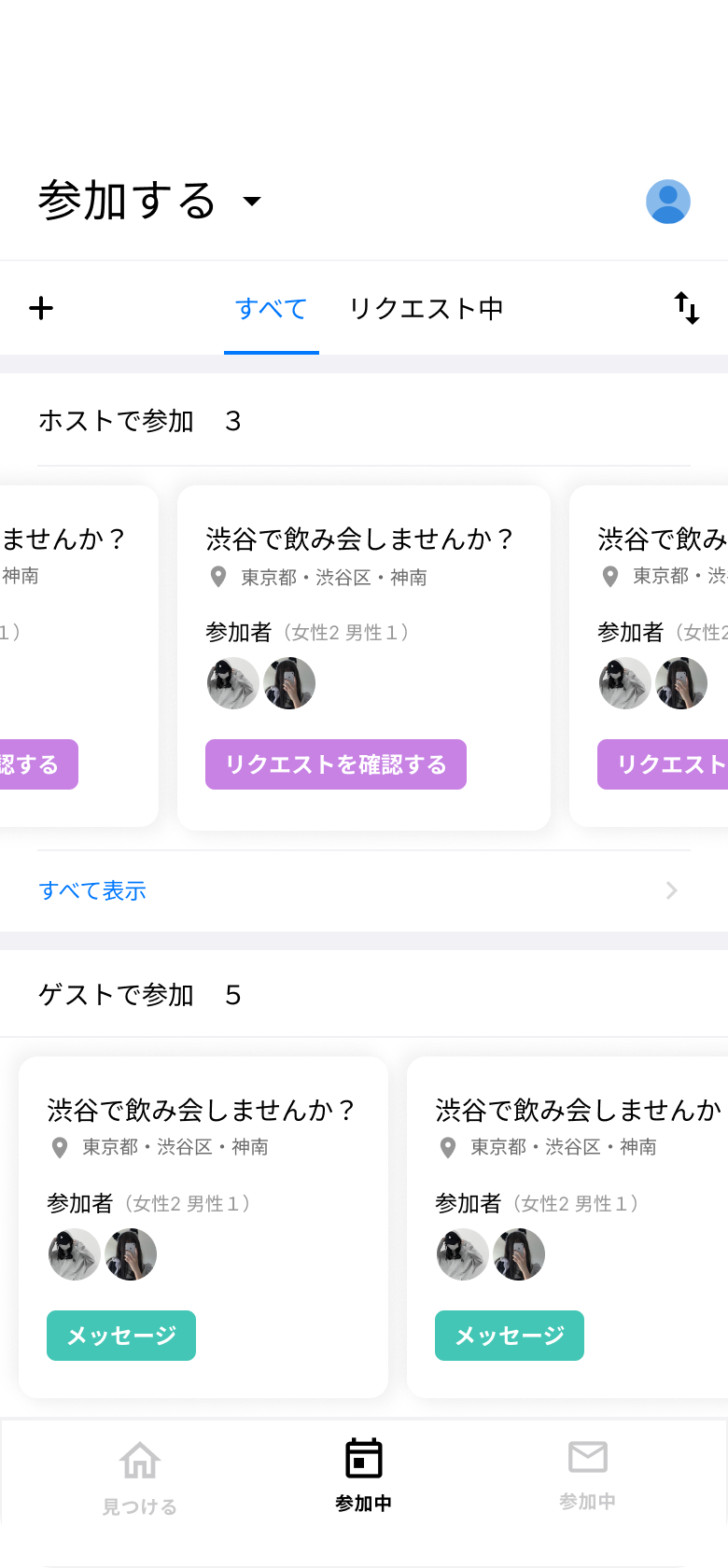Open messages via the 参加中 envelope icon
The height and width of the screenshot is (1568, 728).
586,1456
